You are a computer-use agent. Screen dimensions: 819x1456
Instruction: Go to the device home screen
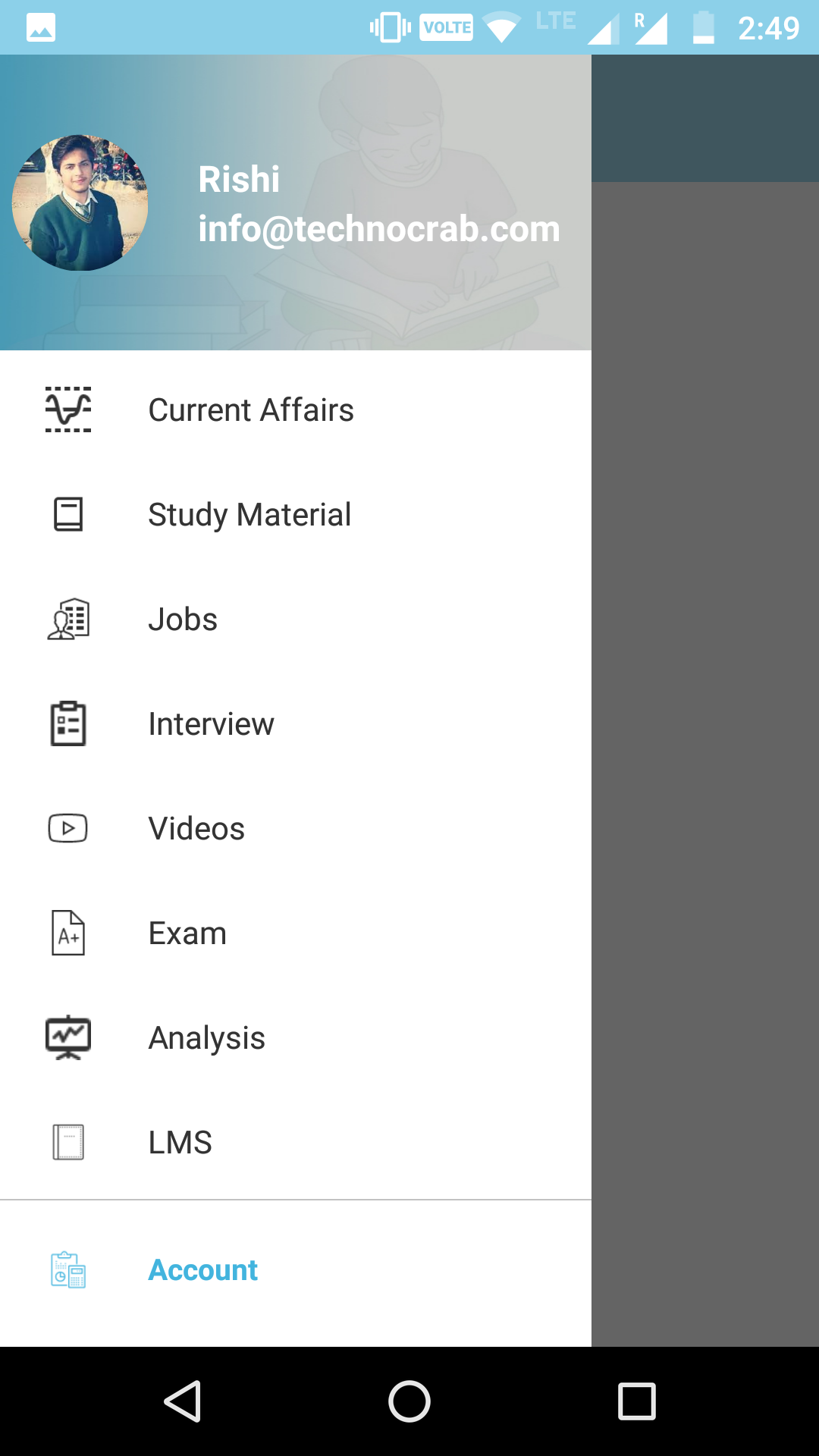(x=409, y=1401)
